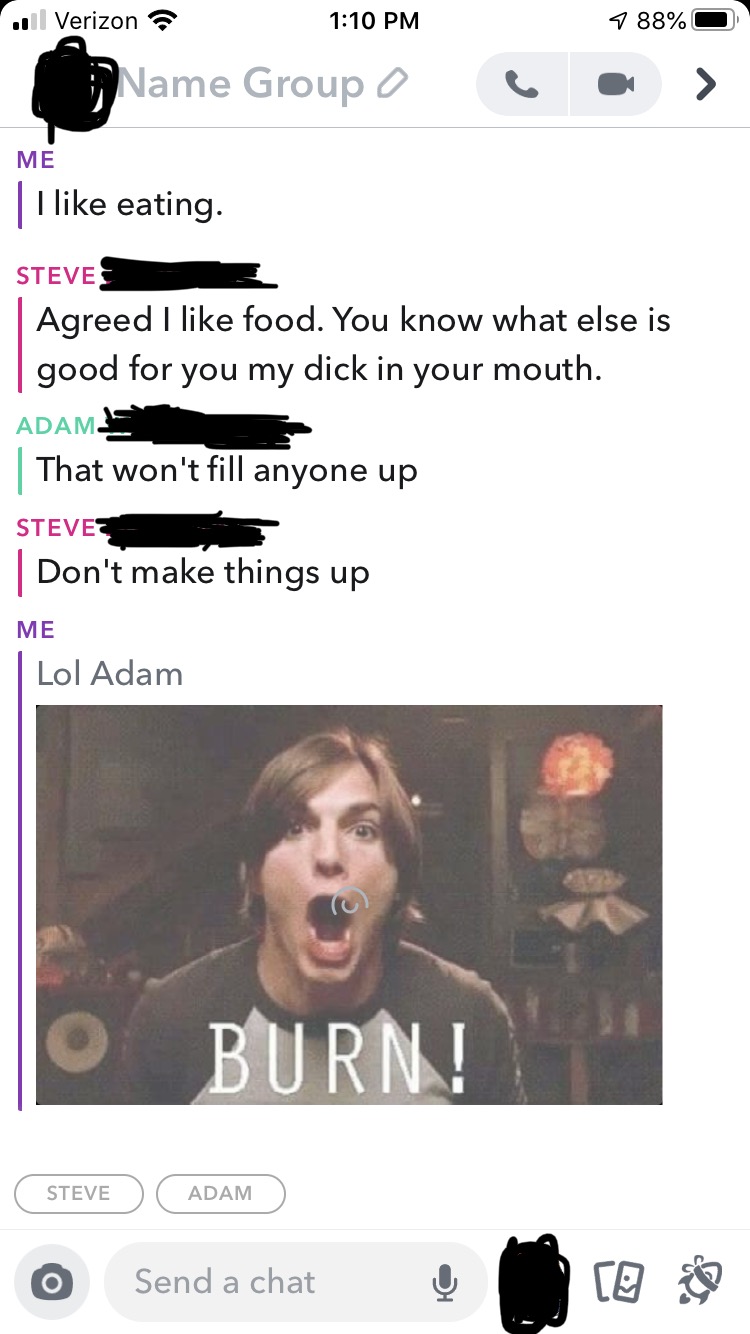Open the photo gallery cards icon
This screenshot has width=750, height=1334.
point(617,1282)
